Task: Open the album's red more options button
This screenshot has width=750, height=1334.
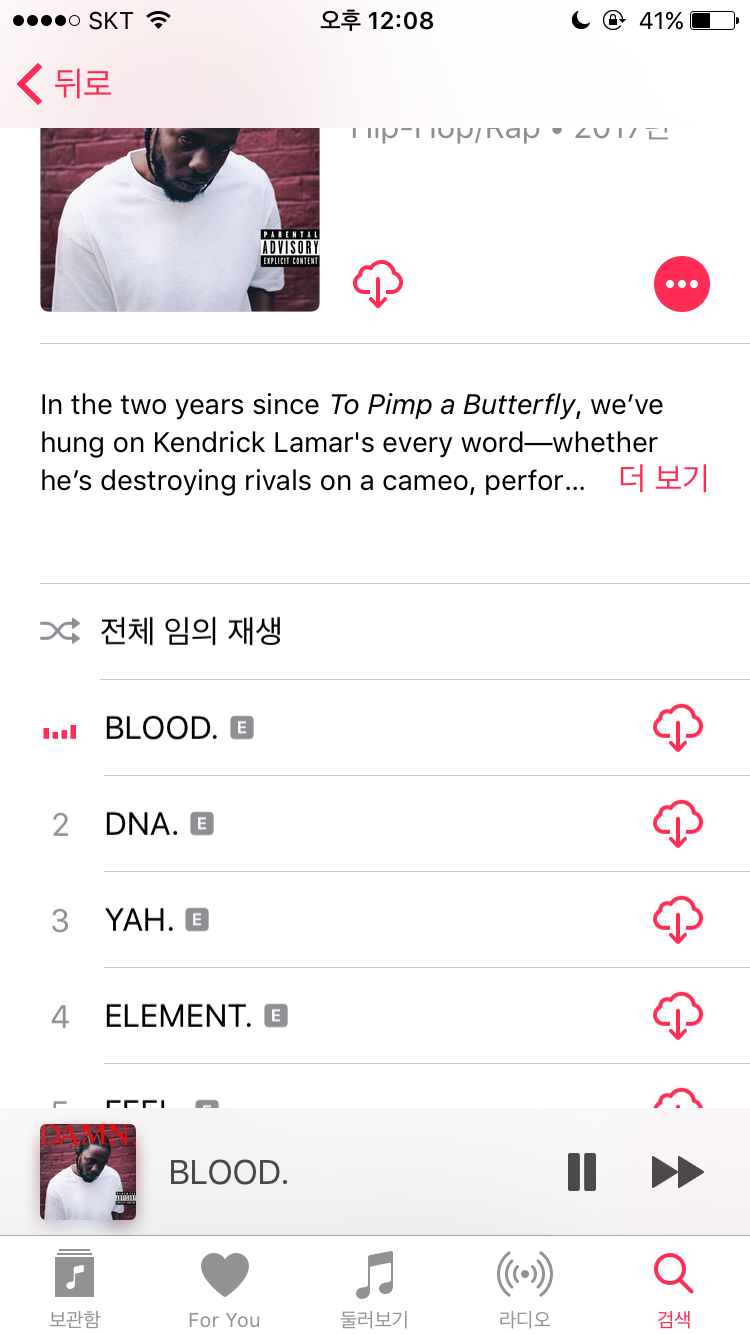Action: (682, 285)
